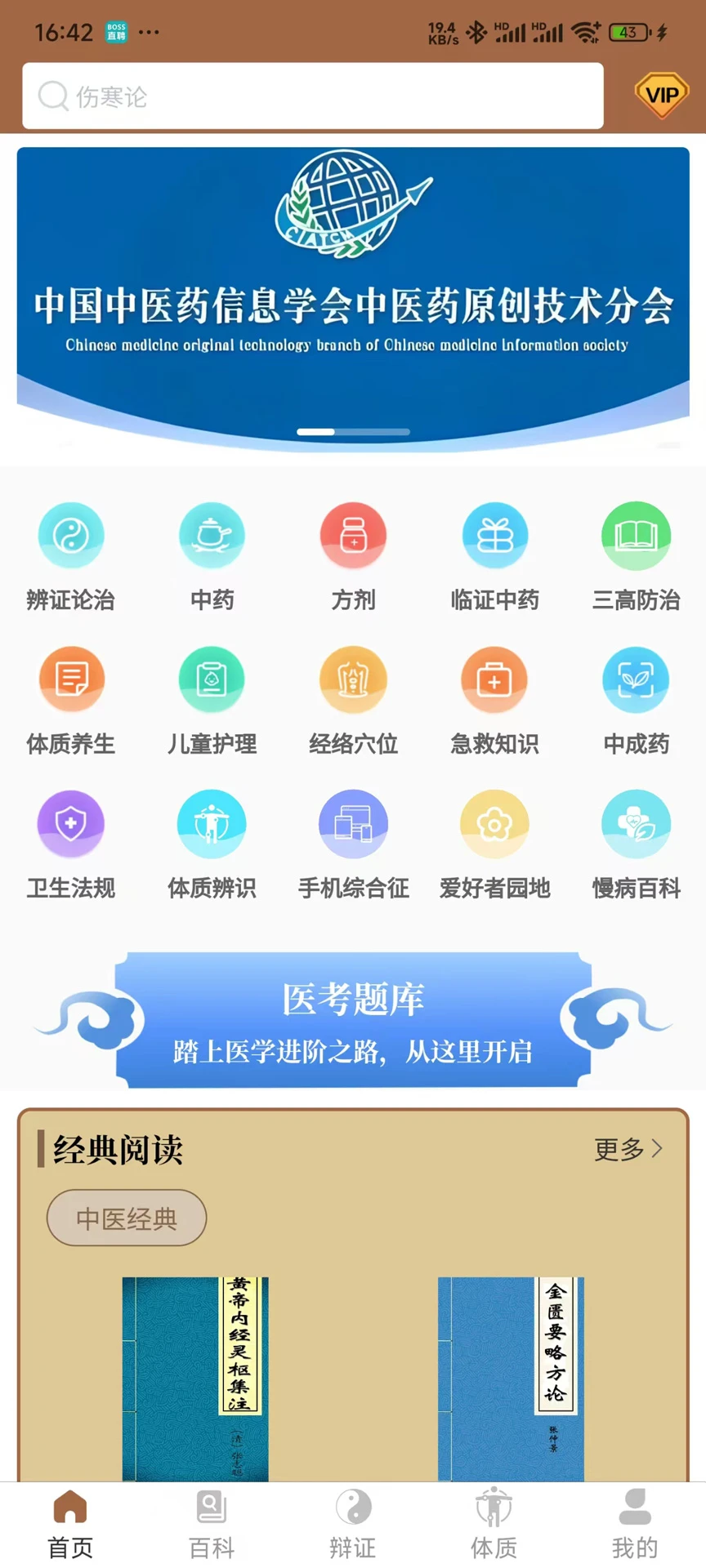
Task: Open the 金匮要略方论 book cover
Action: (x=512, y=1379)
